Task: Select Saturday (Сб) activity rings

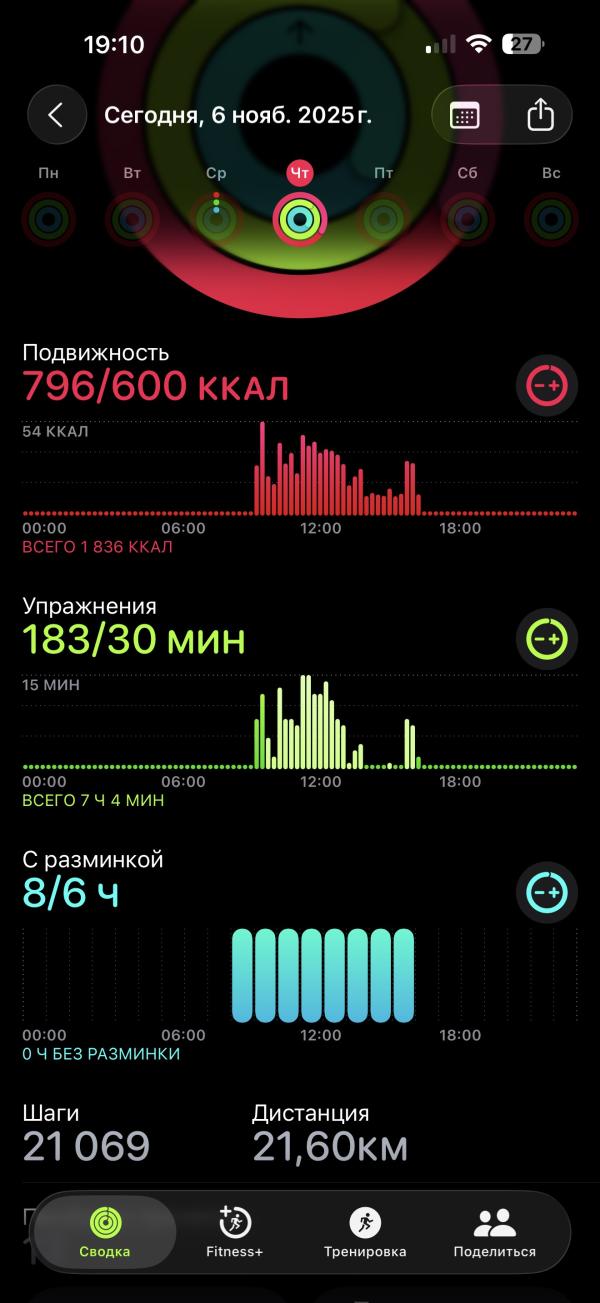Action: [x=468, y=217]
